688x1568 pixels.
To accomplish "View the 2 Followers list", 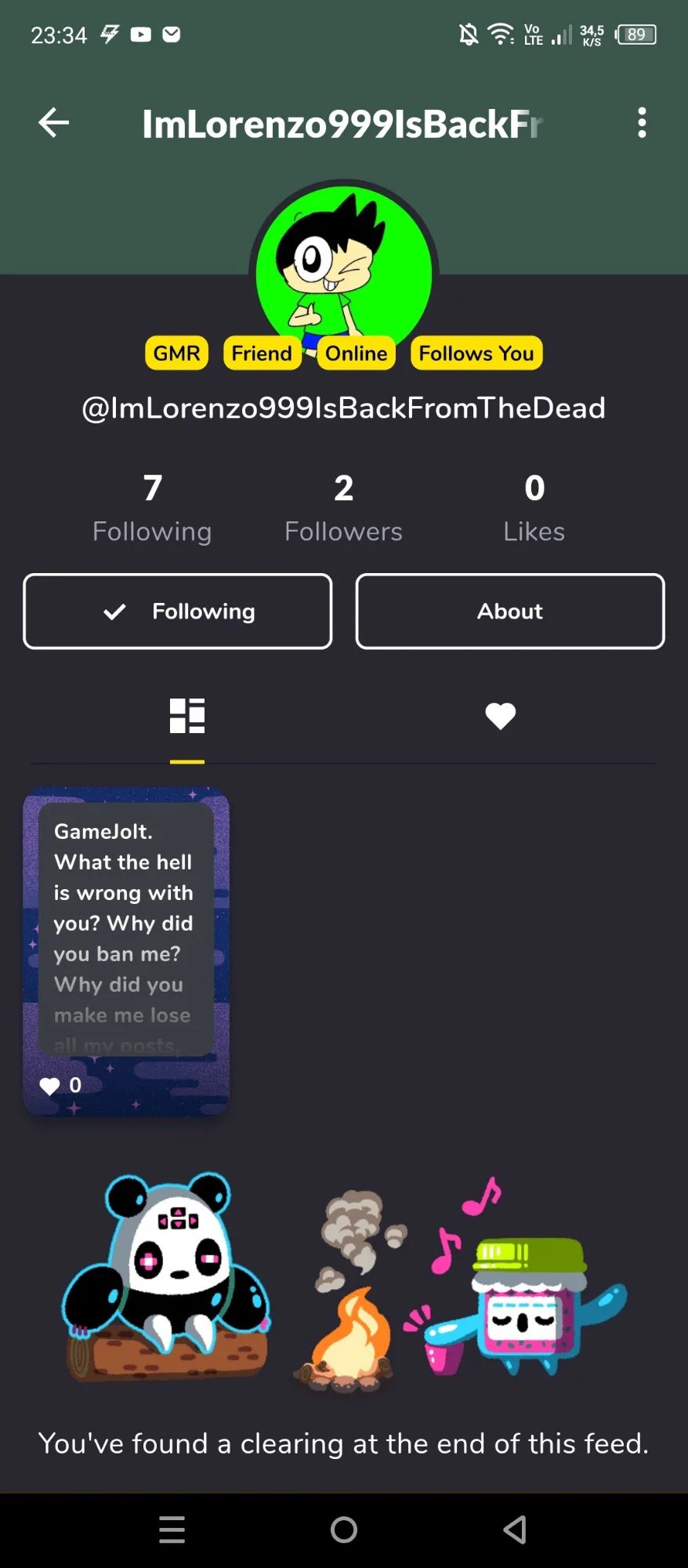I will point(343,508).
